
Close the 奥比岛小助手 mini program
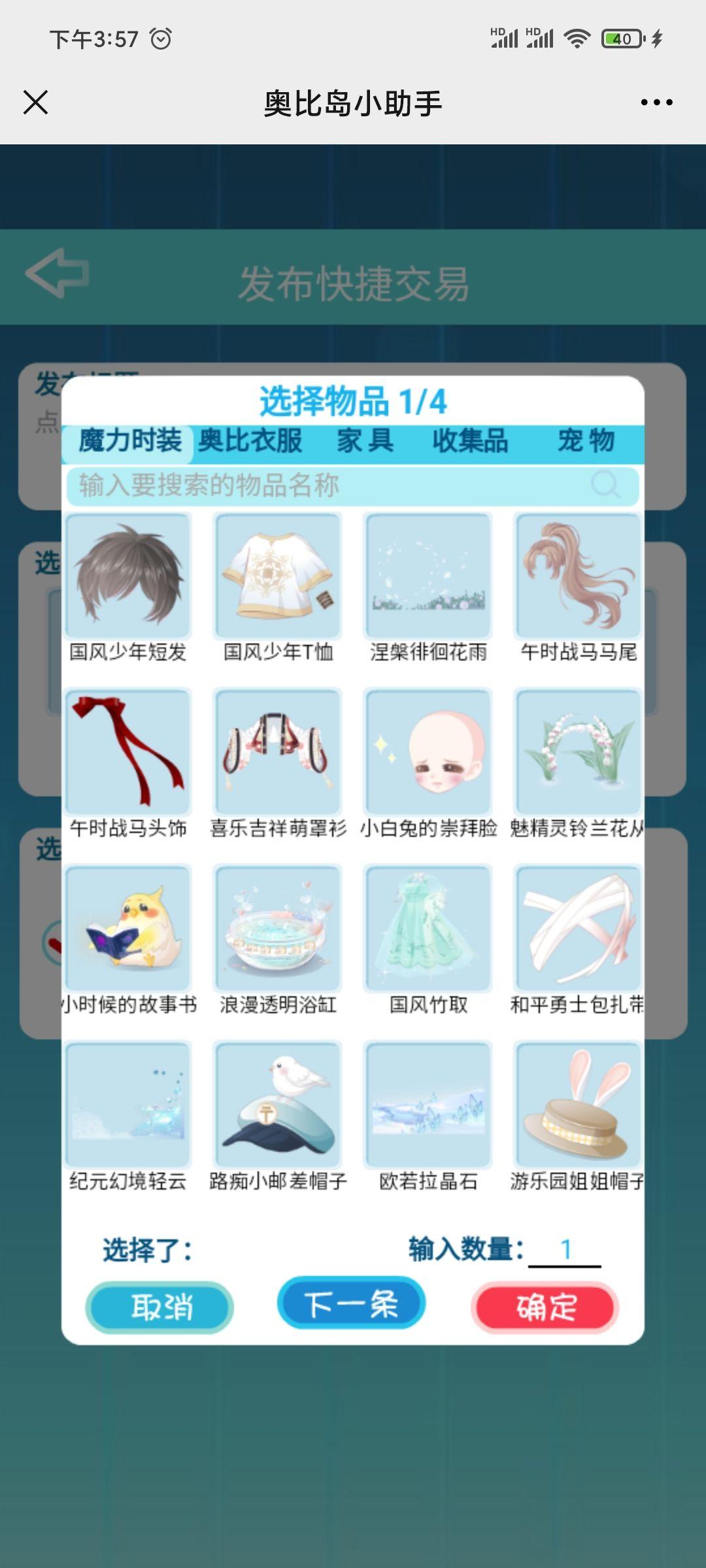[35, 103]
